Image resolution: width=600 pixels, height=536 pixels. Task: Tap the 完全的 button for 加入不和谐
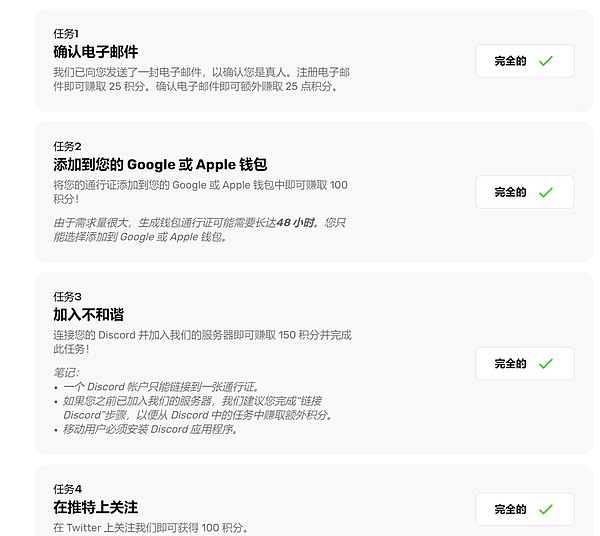pyautogui.click(x=524, y=364)
